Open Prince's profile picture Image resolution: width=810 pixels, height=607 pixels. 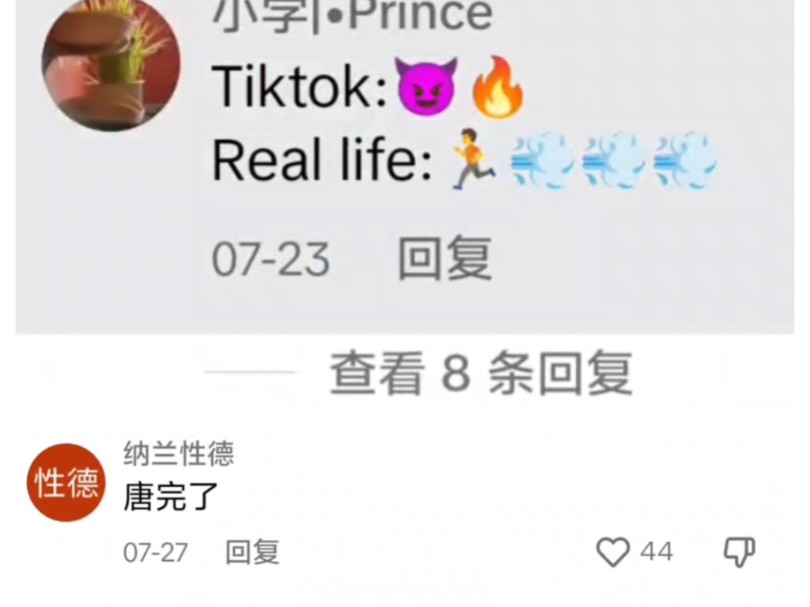point(111,63)
